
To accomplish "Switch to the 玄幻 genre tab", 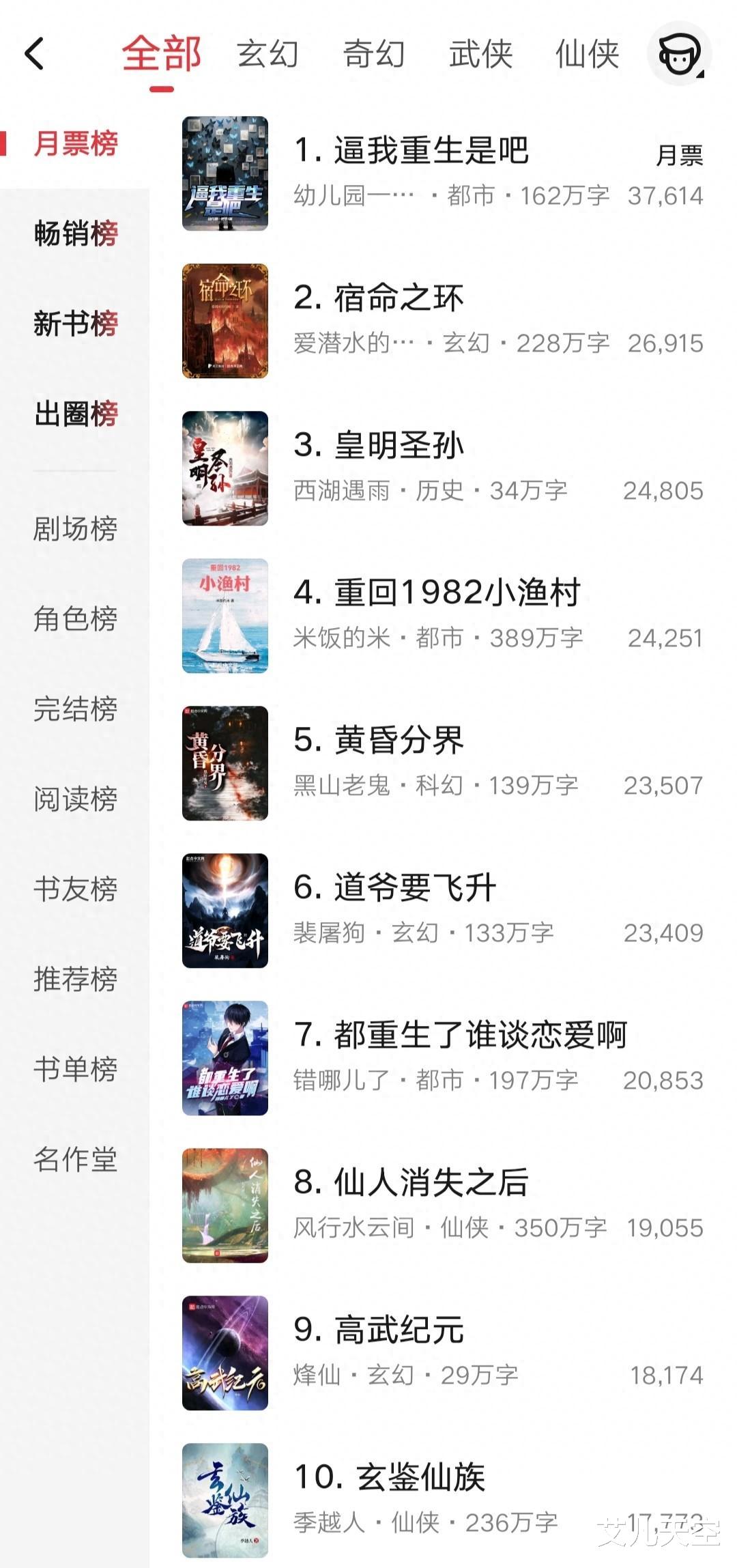I will click(268, 54).
